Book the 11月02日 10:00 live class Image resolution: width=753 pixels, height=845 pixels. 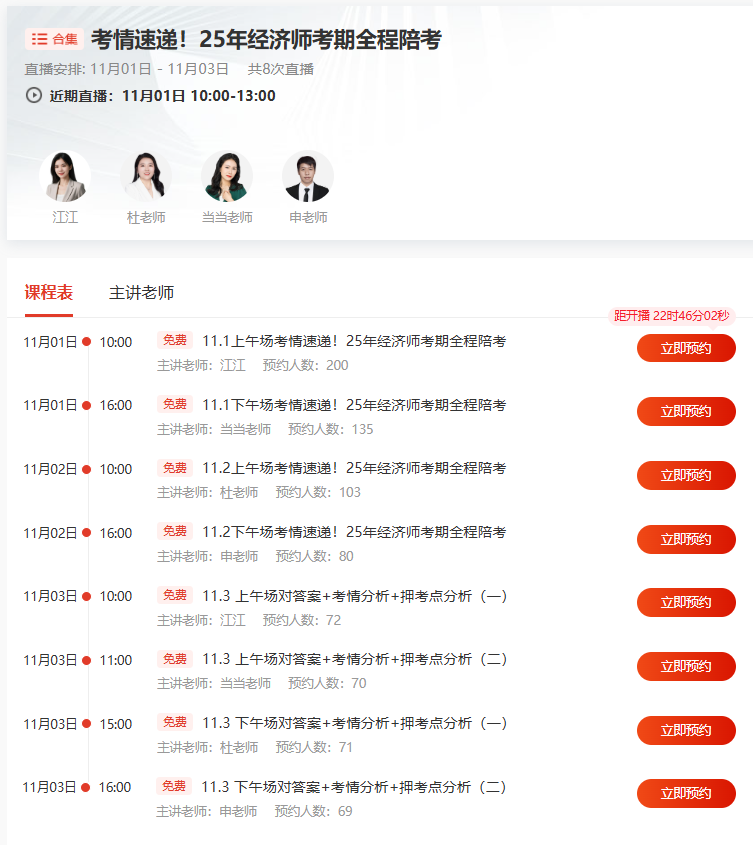point(686,475)
